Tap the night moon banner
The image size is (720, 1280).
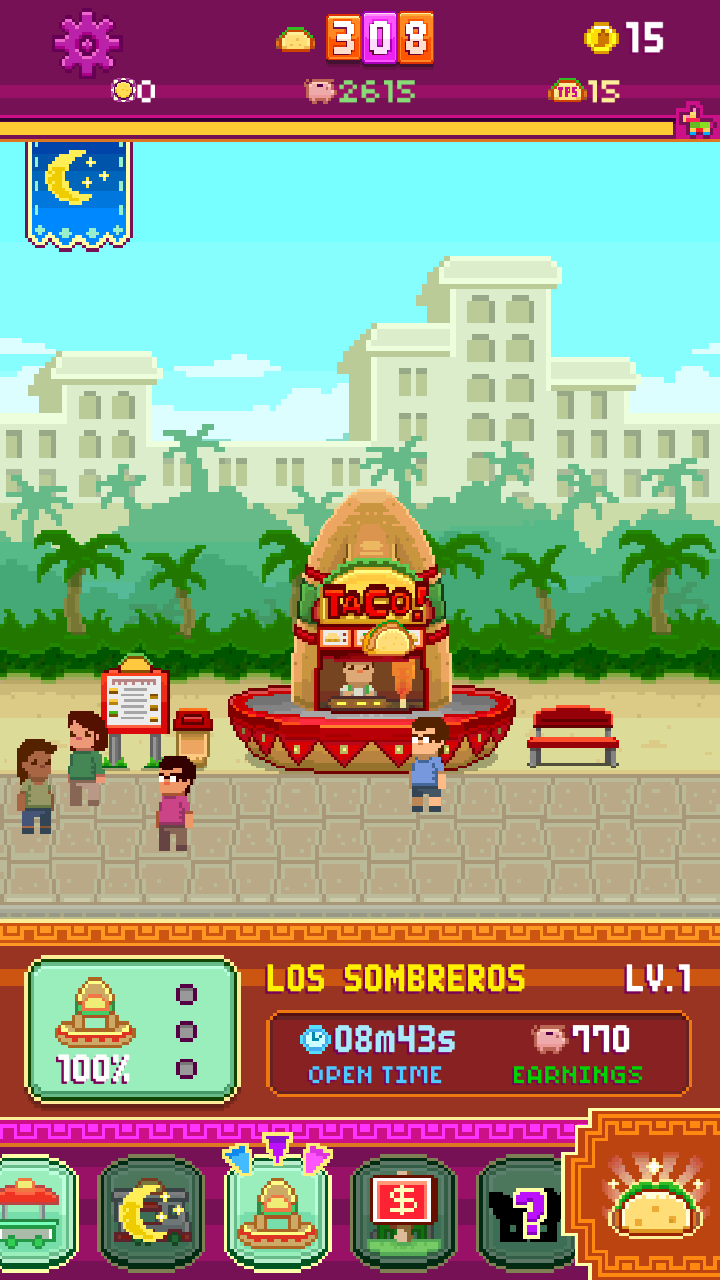[79, 194]
